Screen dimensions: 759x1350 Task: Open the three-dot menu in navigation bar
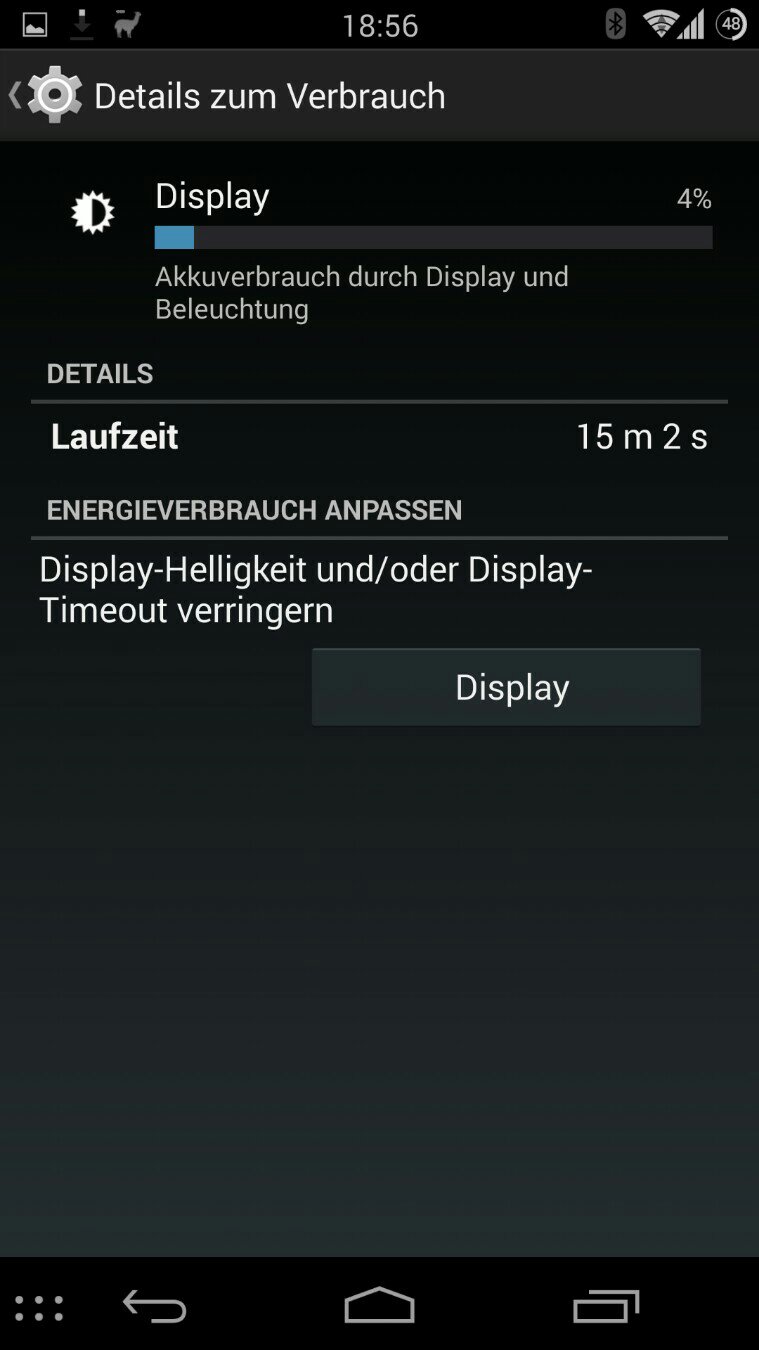40,1308
